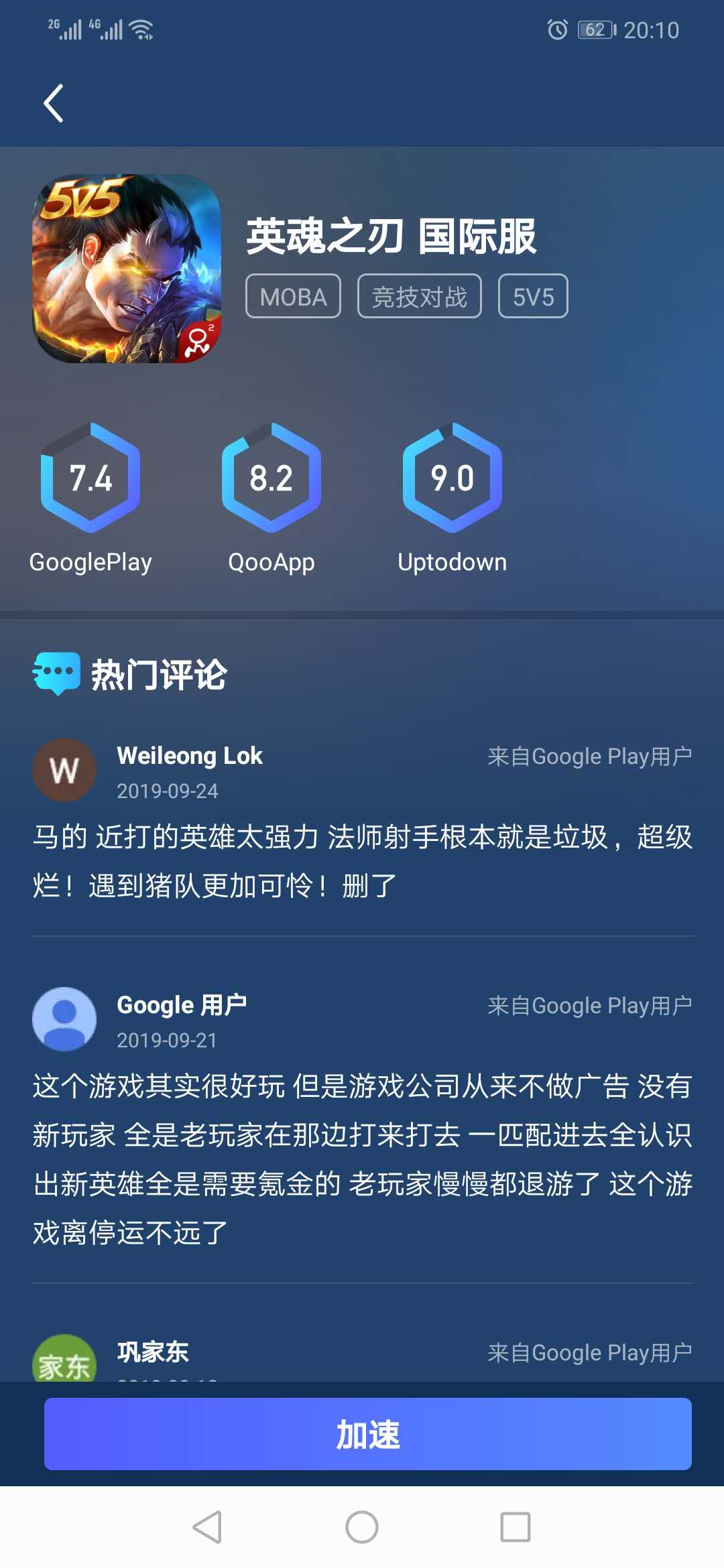Select the 5V5 tag chip
The height and width of the screenshot is (1568, 724).
[533, 296]
